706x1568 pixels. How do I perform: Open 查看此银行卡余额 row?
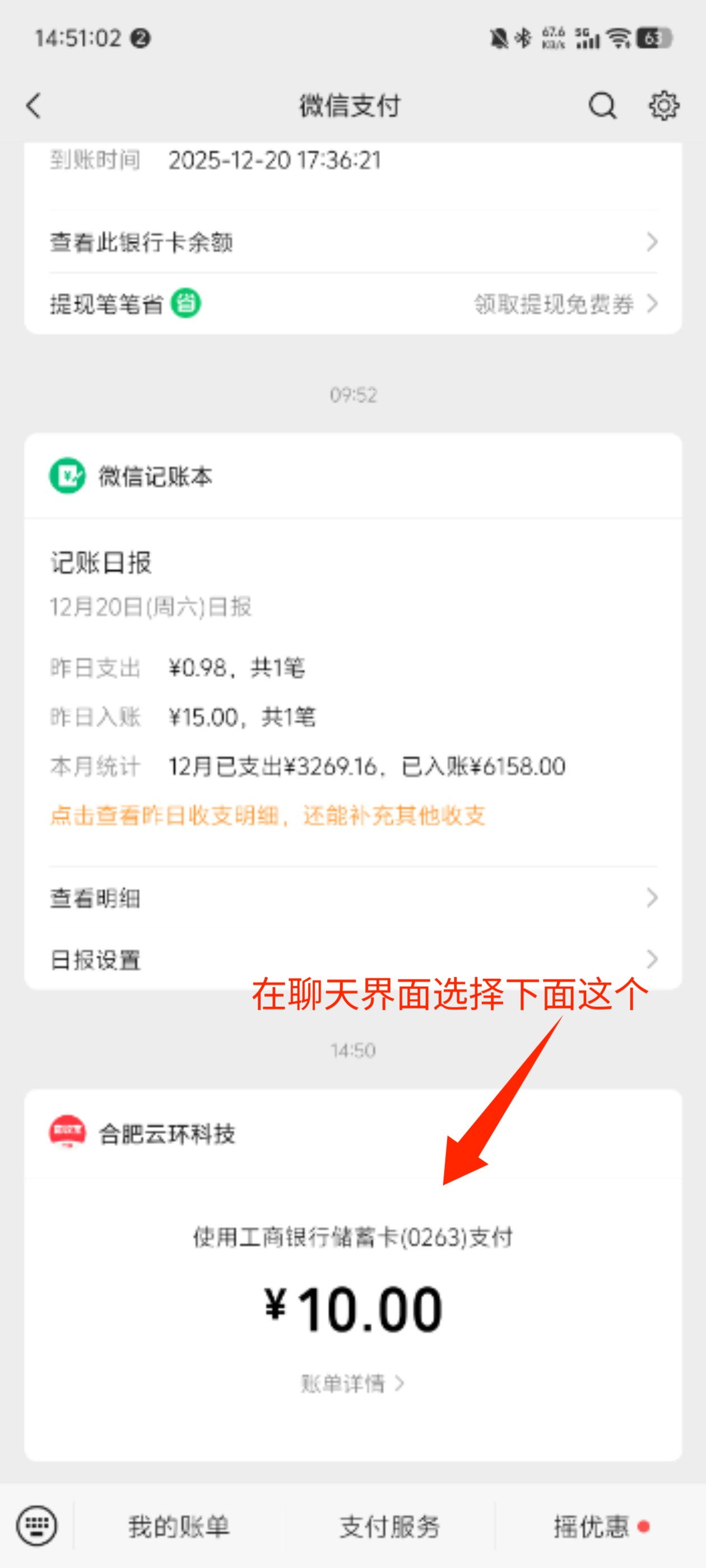352,242
